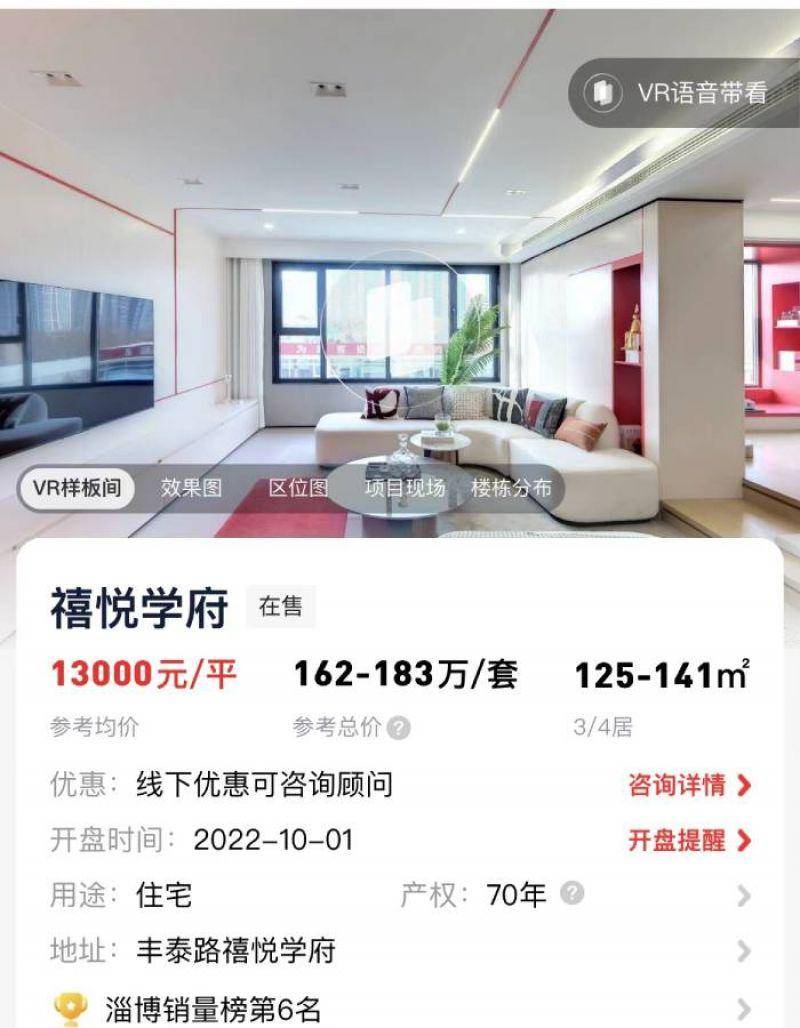Select the VR样板间 tab

click(77, 488)
